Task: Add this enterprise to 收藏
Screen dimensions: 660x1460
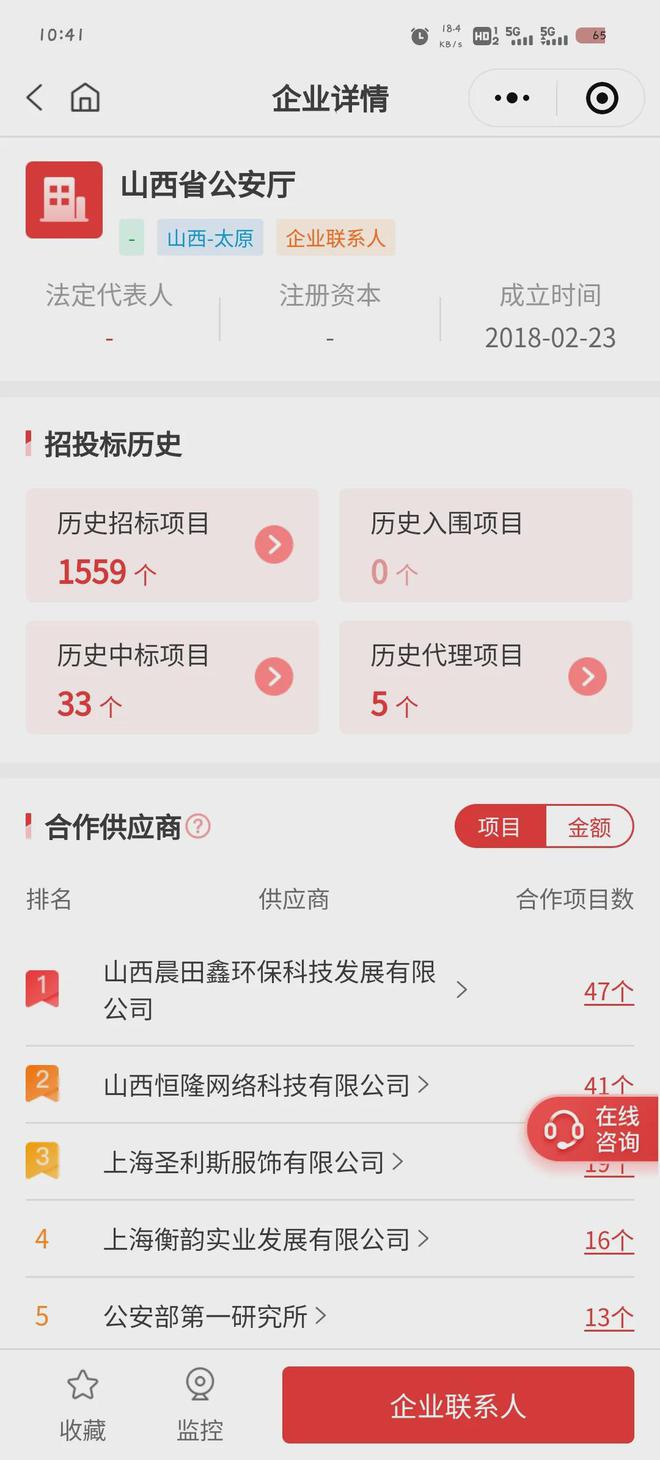Action: pos(82,1406)
